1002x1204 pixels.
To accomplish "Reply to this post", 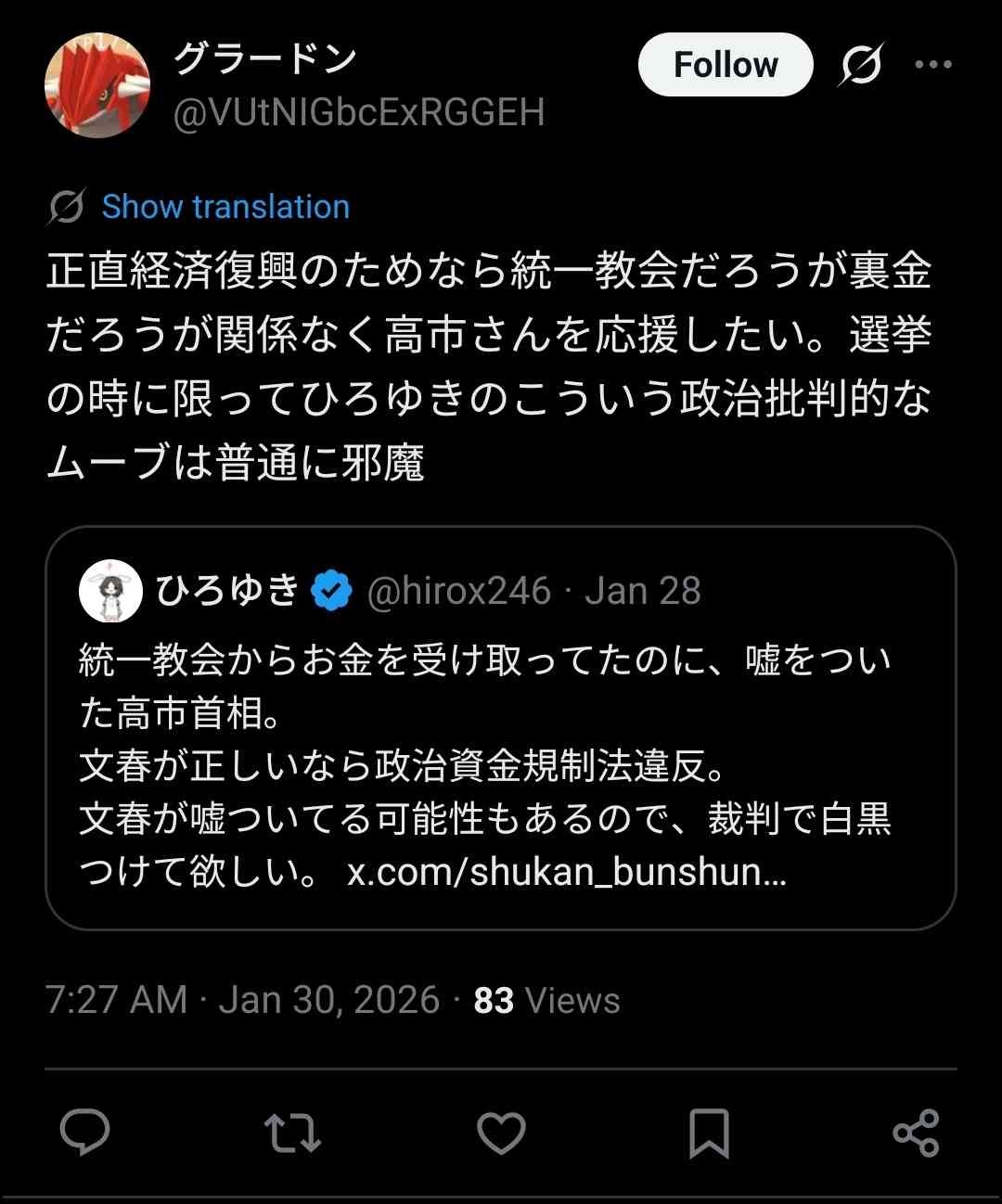I will [85, 1133].
